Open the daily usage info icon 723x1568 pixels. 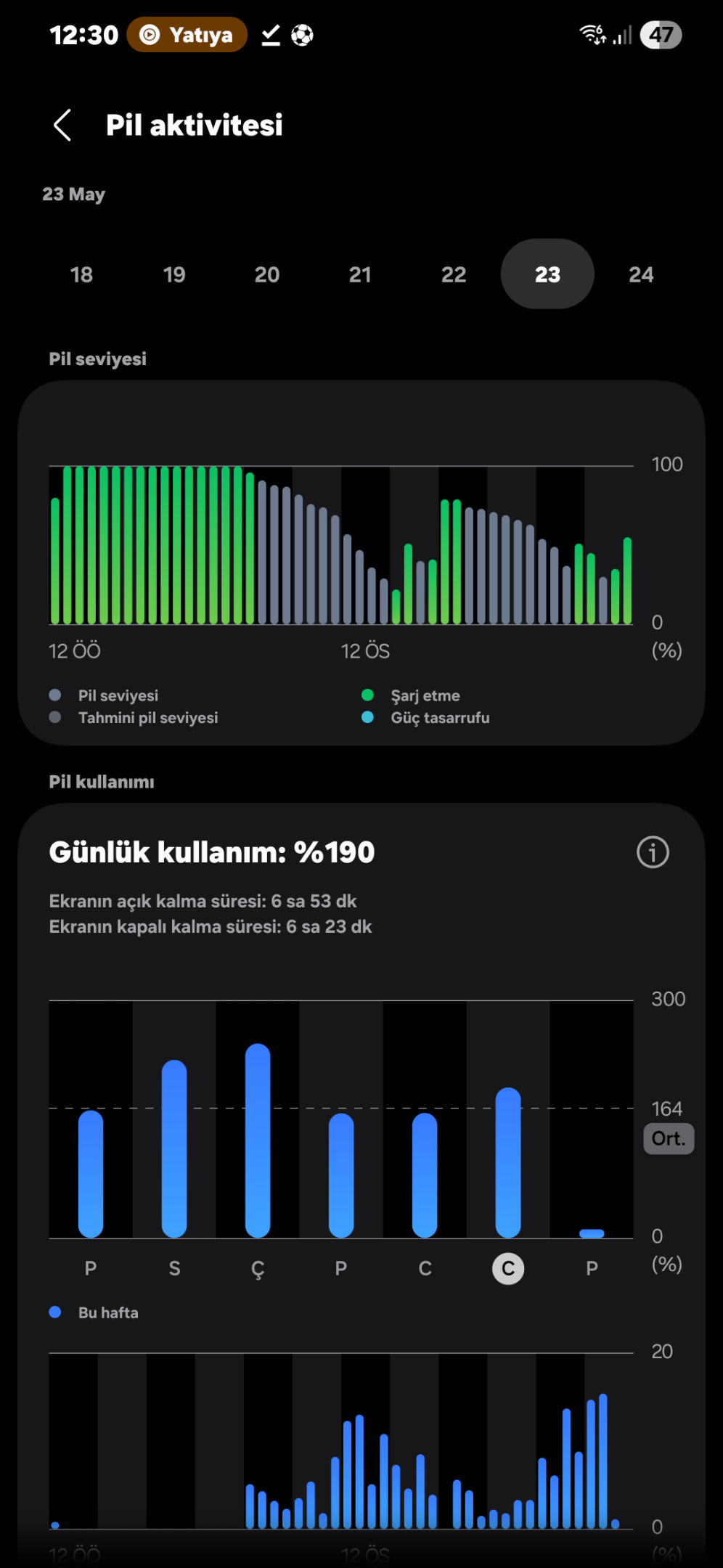click(653, 852)
